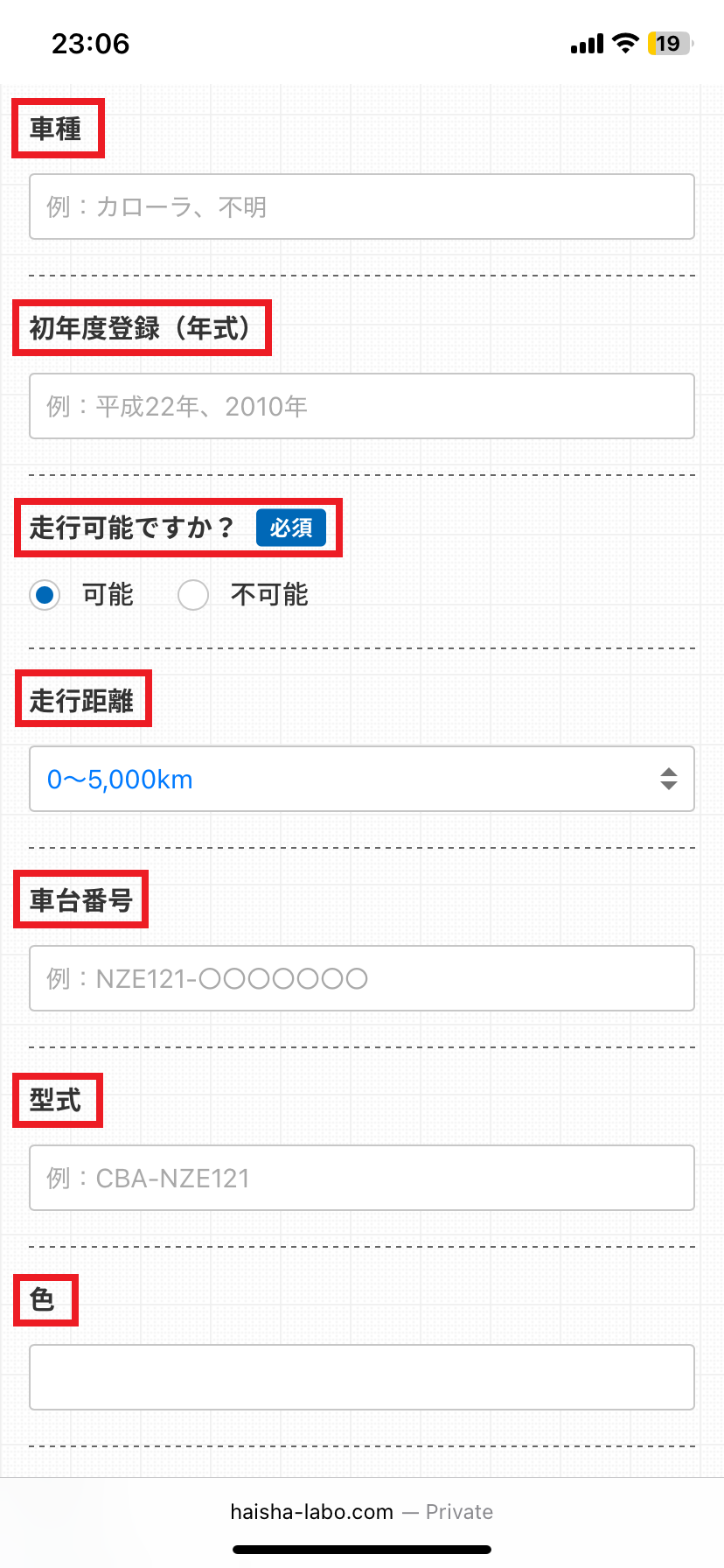Screen dimensions: 724x1568
Task: Focus the 型式 text field
Action: click(361, 1178)
